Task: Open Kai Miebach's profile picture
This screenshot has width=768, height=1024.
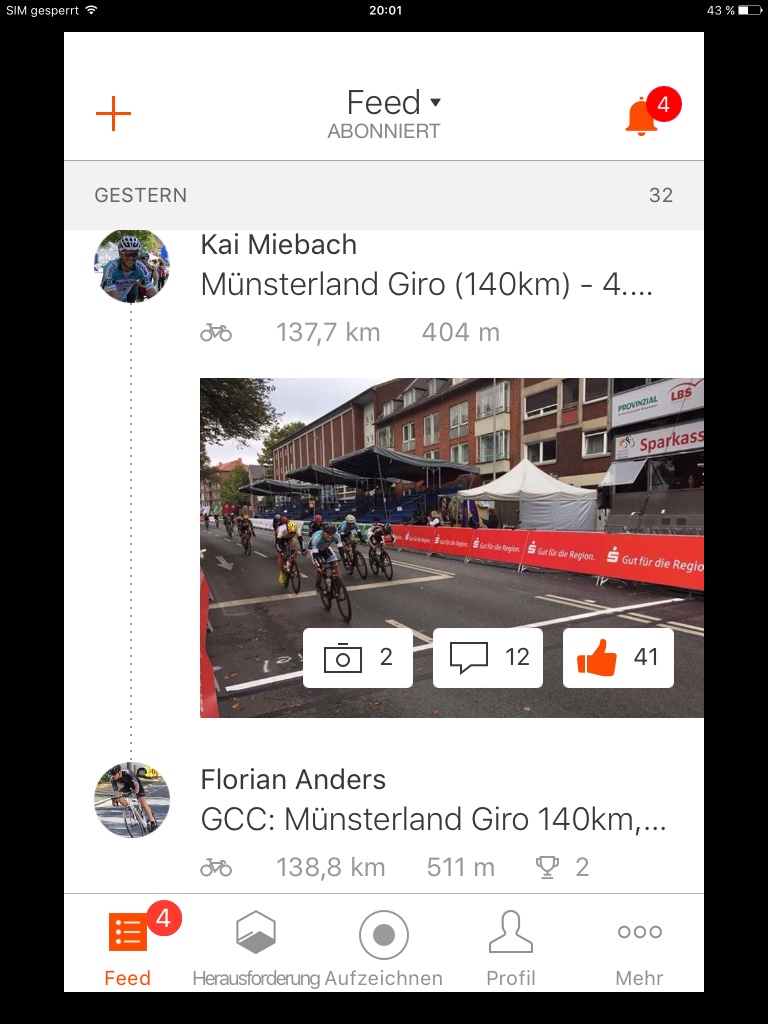Action: point(132,266)
